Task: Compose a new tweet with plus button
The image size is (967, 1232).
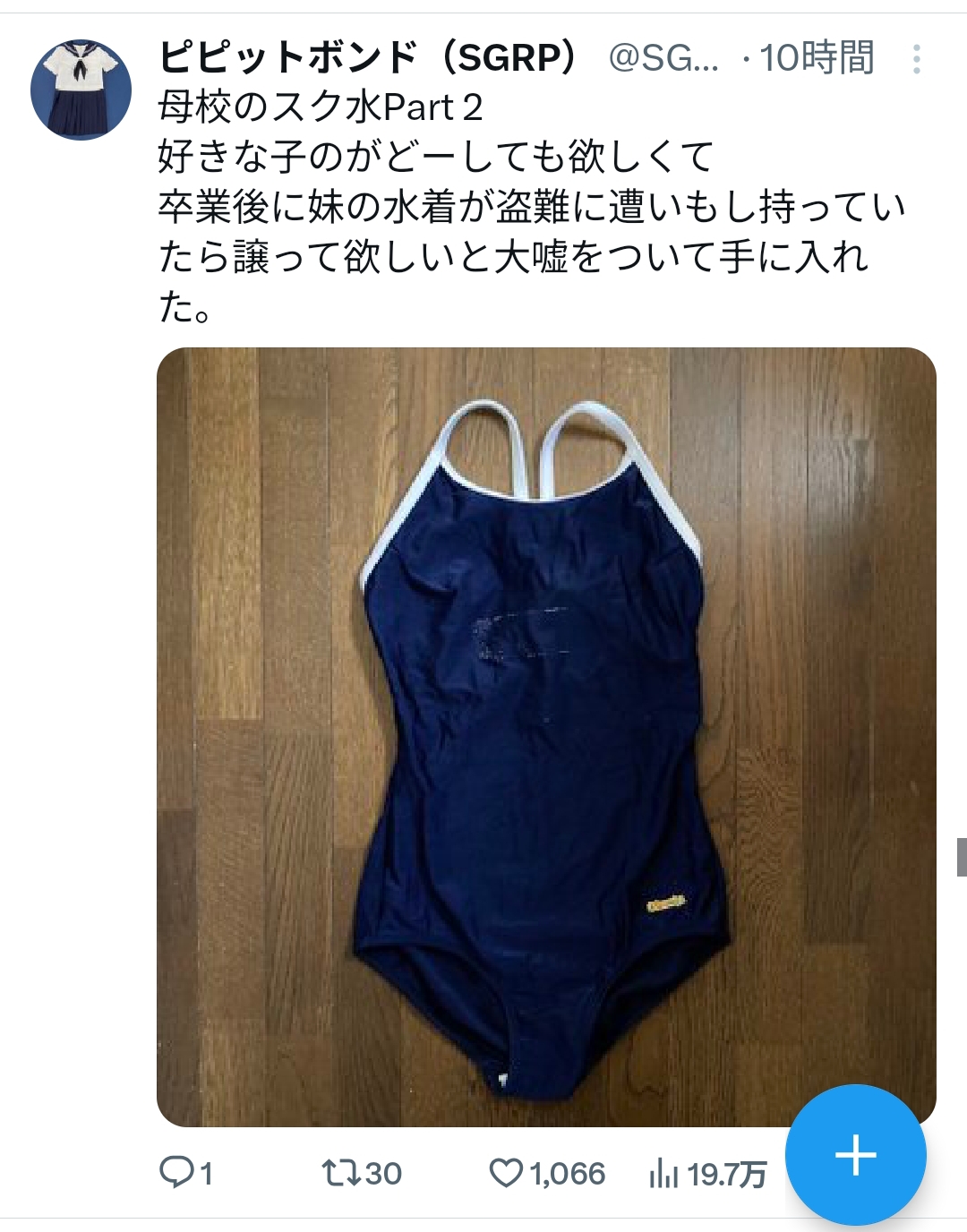Action: click(x=856, y=1155)
